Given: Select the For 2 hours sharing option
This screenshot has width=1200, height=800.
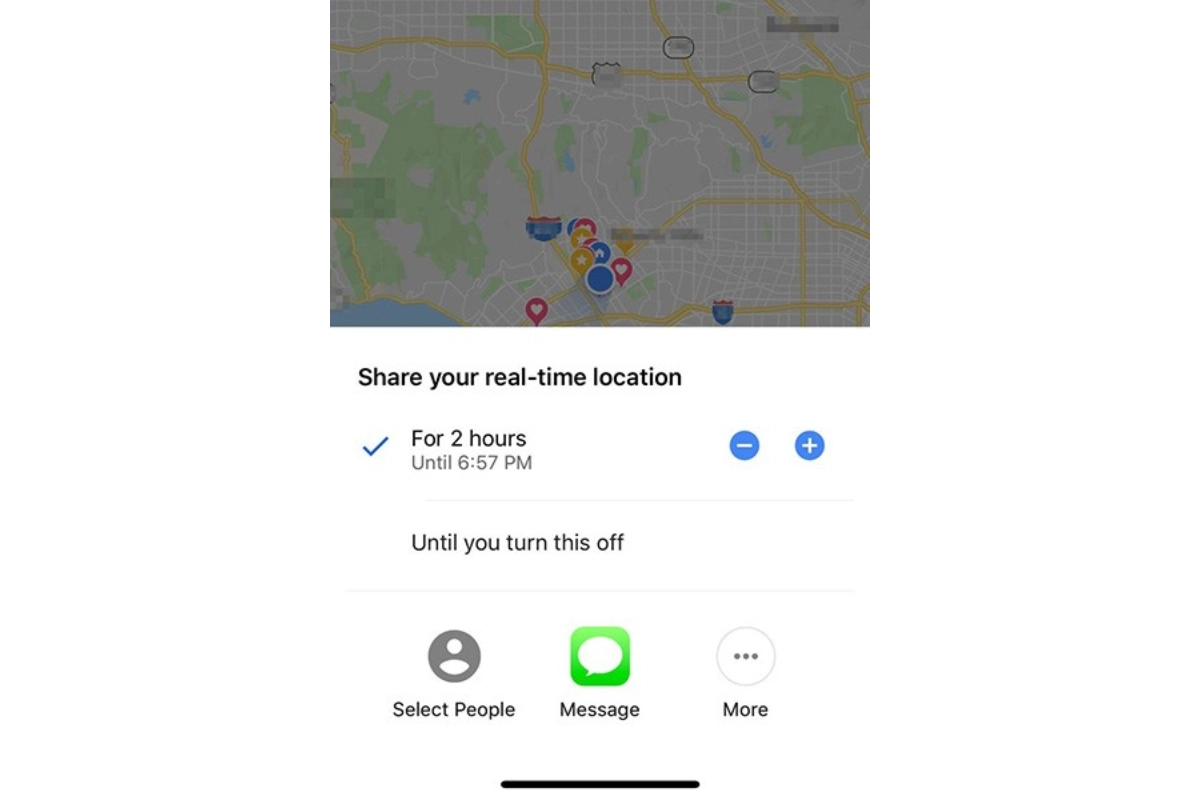Looking at the screenshot, I should [469, 448].
